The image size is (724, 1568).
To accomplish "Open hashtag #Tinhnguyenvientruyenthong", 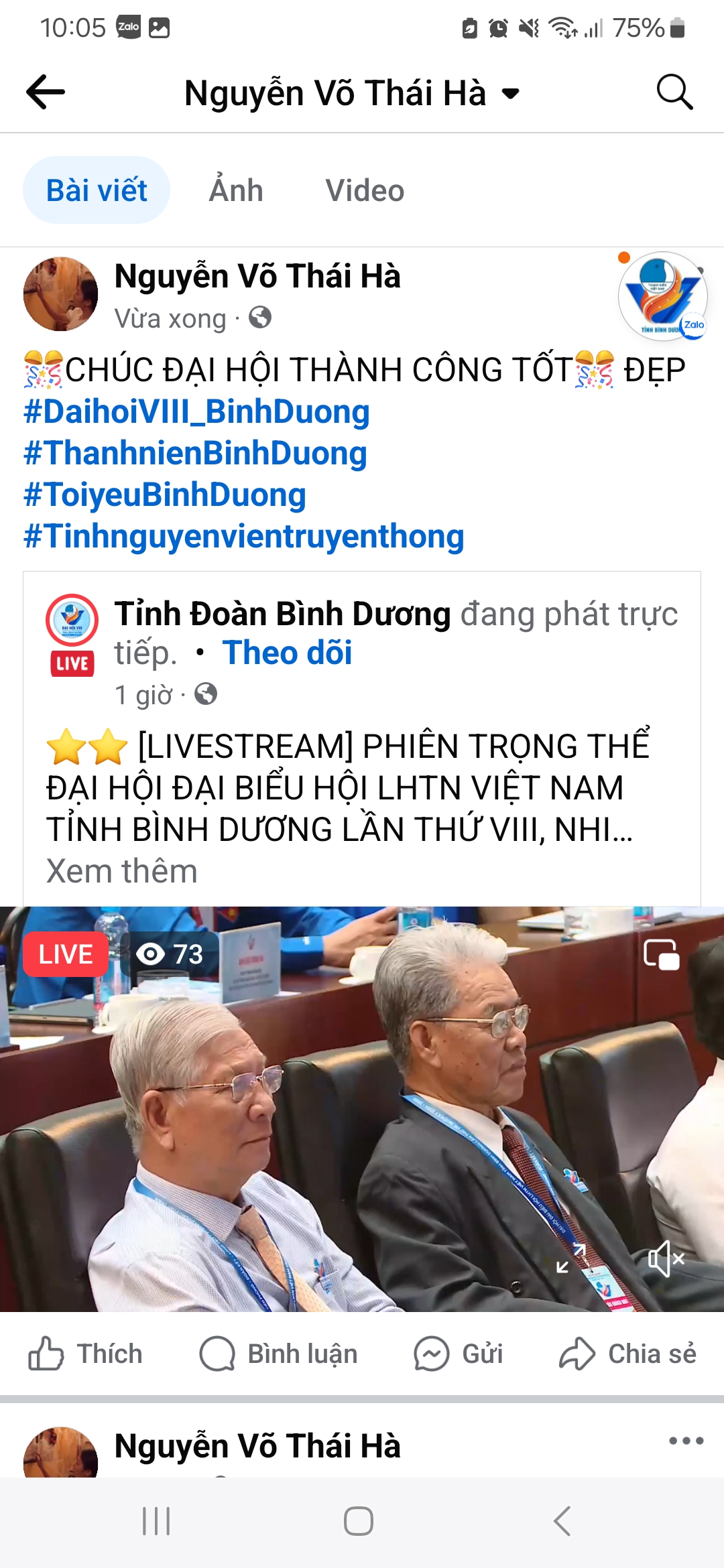I will click(243, 536).
